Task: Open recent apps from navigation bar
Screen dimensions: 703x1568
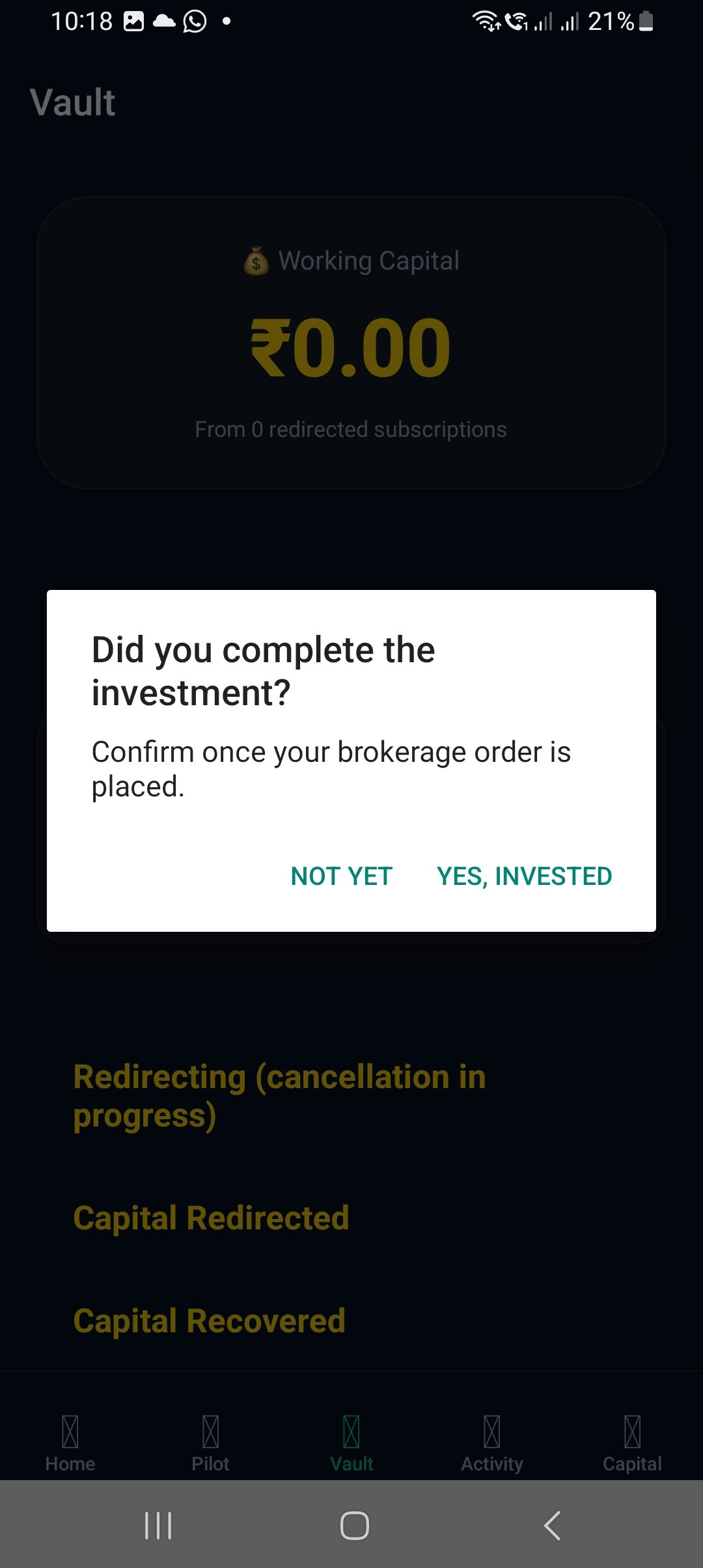Action: pyautogui.click(x=158, y=1525)
